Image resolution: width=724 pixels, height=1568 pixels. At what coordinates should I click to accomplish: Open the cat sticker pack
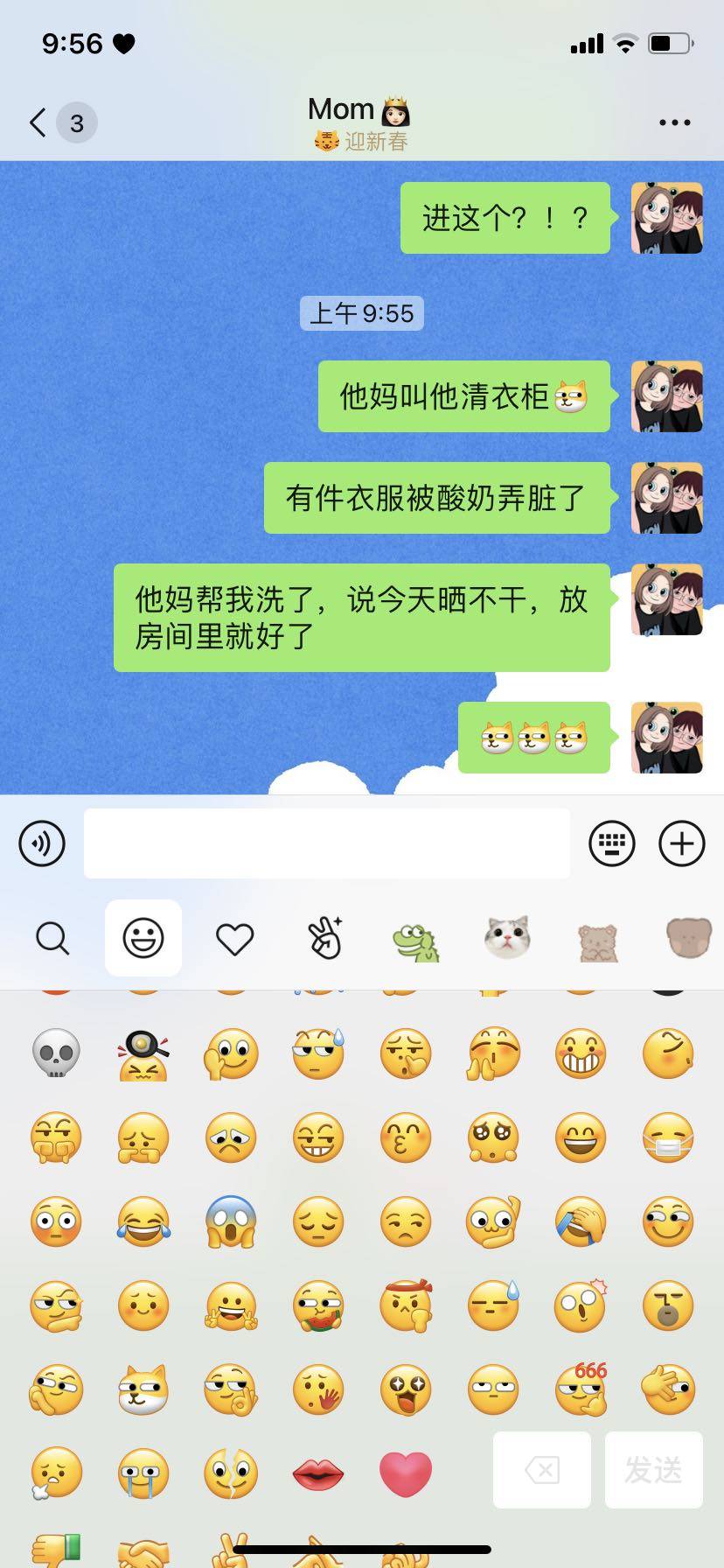pyautogui.click(x=507, y=938)
